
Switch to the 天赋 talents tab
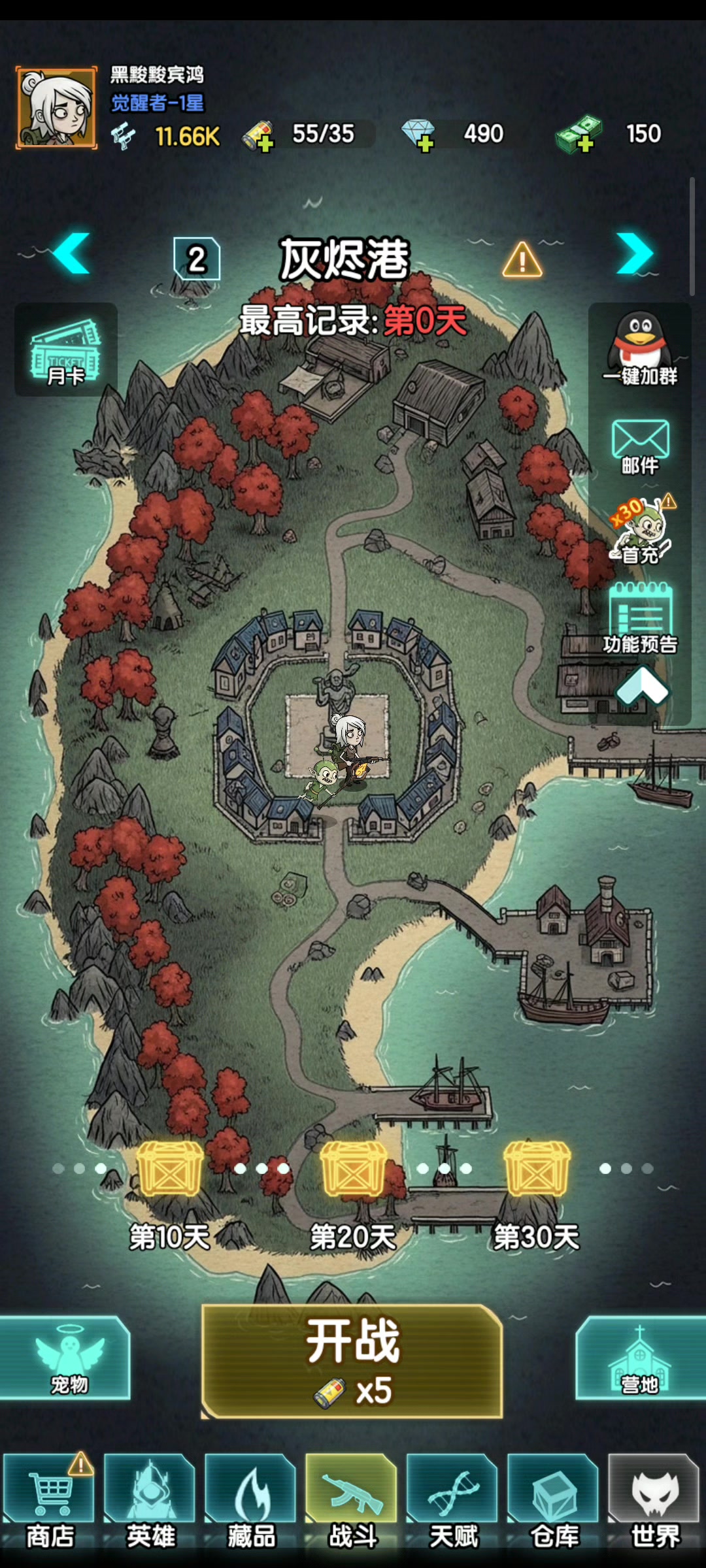tap(453, 1503)
